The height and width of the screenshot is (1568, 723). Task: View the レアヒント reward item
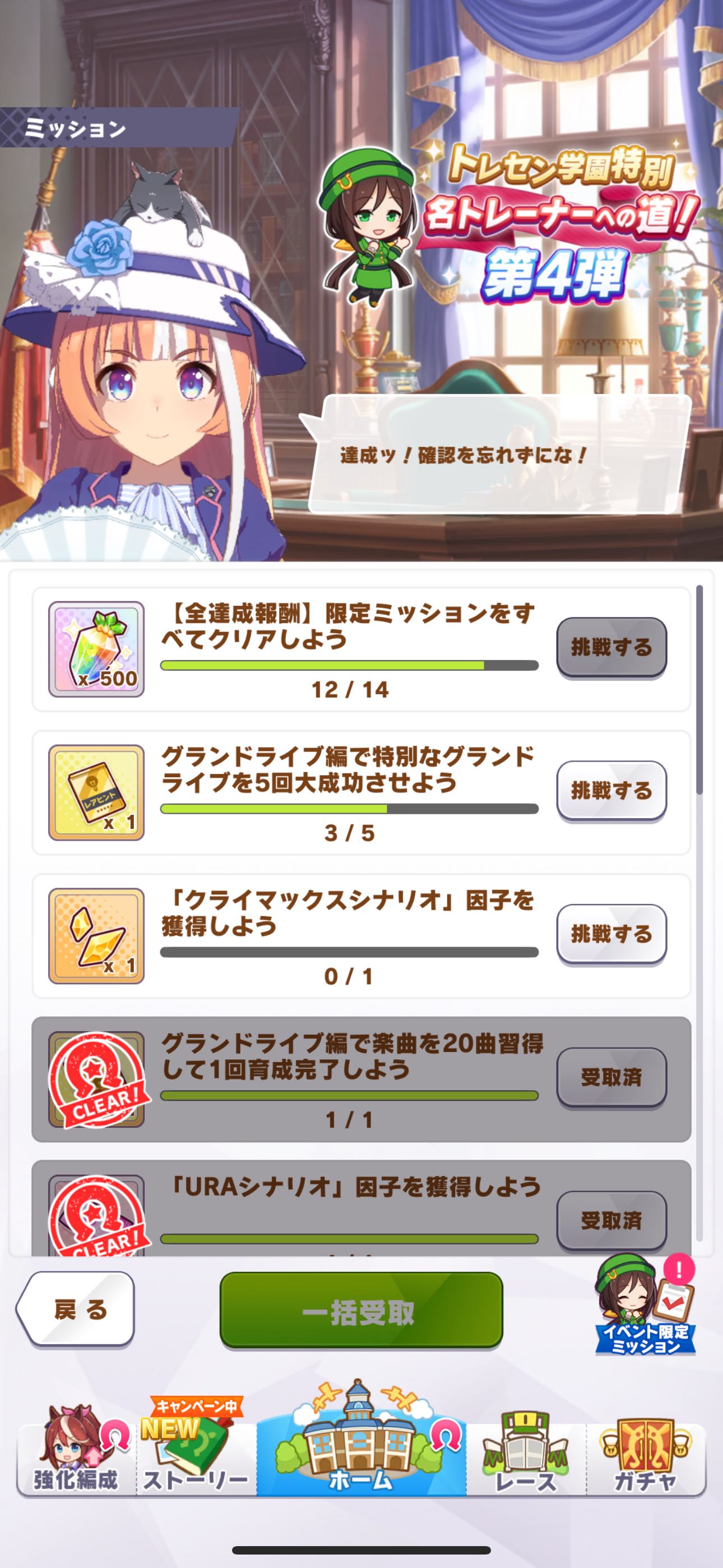point(96,792)
